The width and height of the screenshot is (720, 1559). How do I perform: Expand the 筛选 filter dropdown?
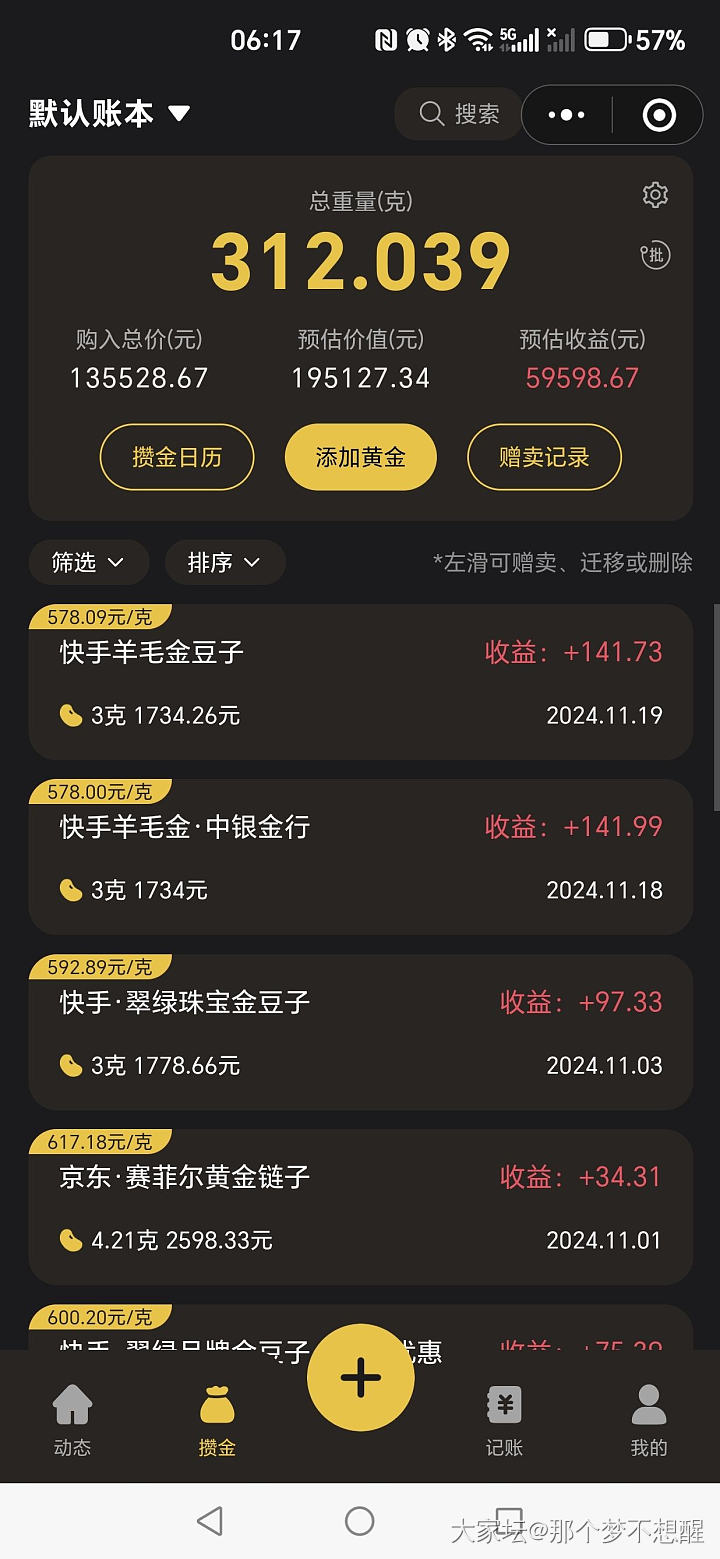coord(88,562)
